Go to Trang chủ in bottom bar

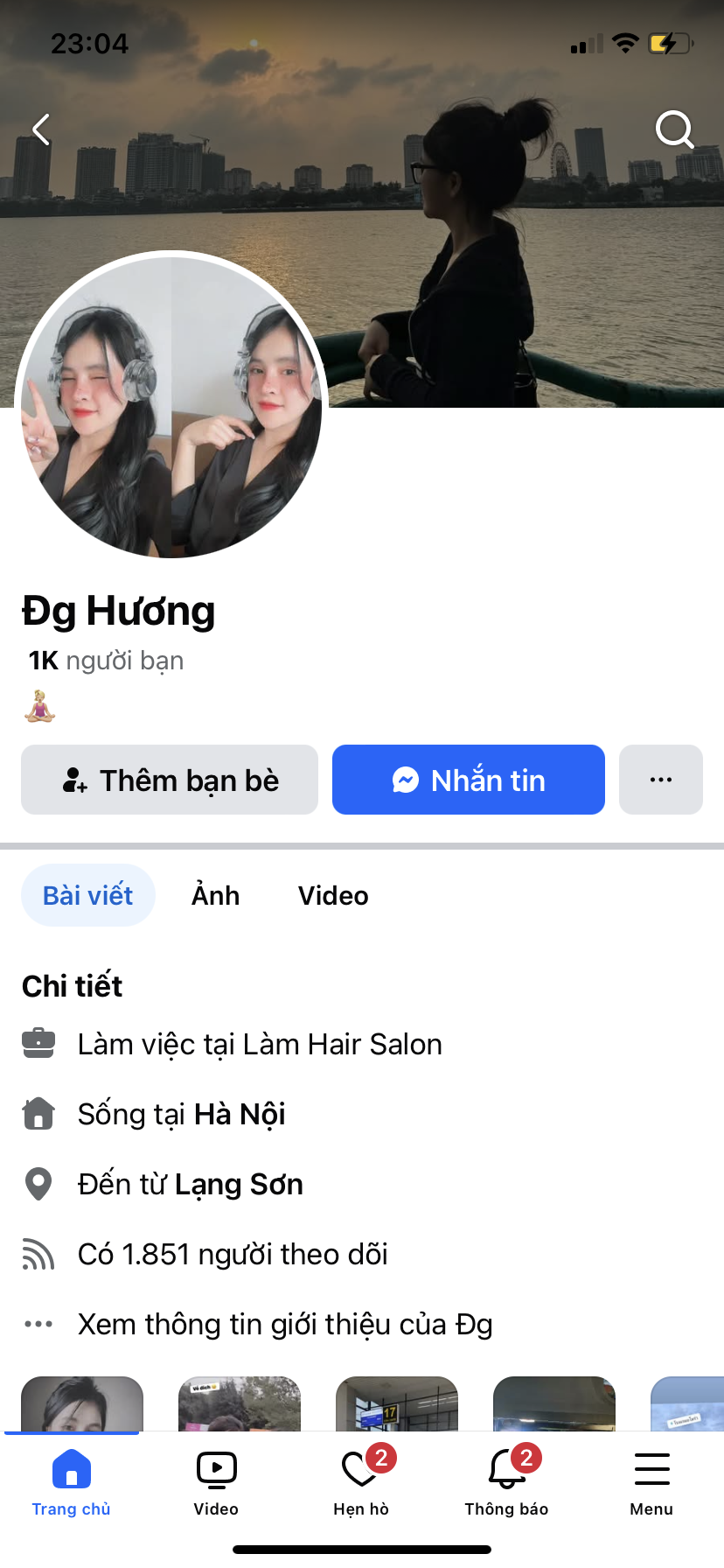click(72, 1481)
